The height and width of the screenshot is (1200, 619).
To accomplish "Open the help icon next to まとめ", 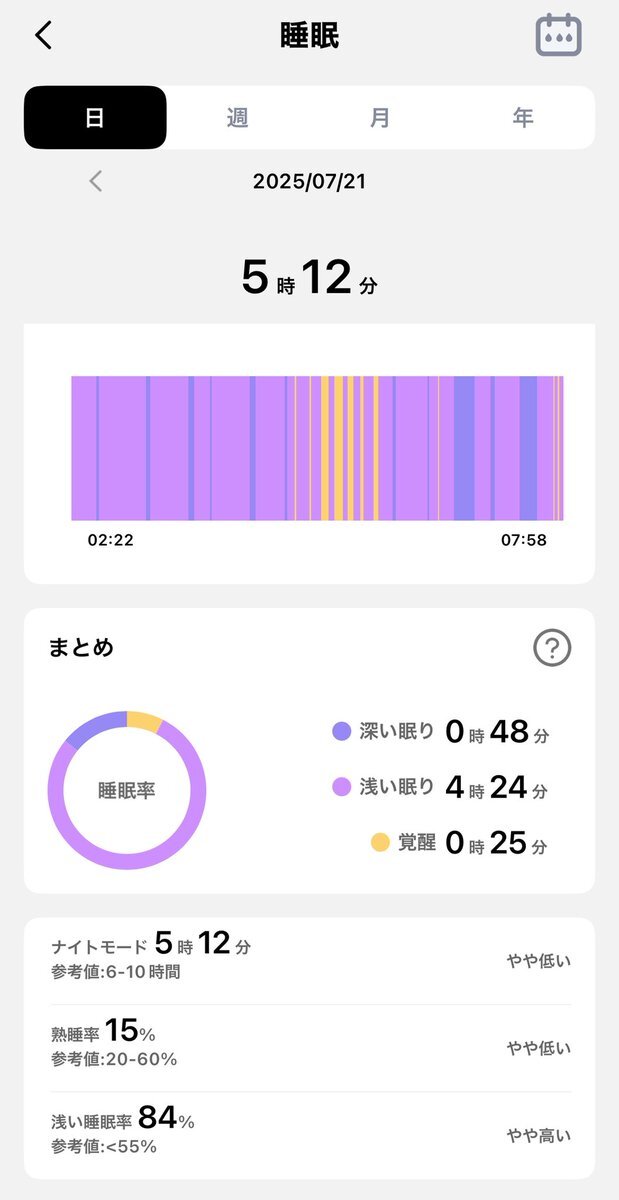I will (x=552, y=649).
